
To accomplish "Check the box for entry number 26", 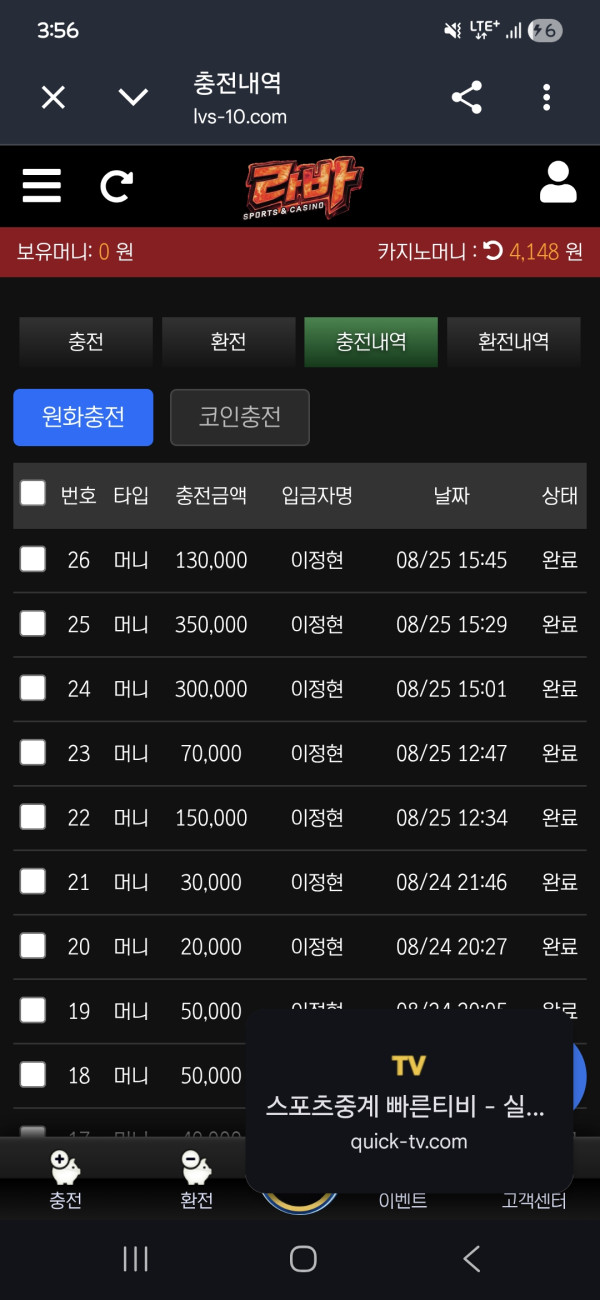I will (33, 559).
